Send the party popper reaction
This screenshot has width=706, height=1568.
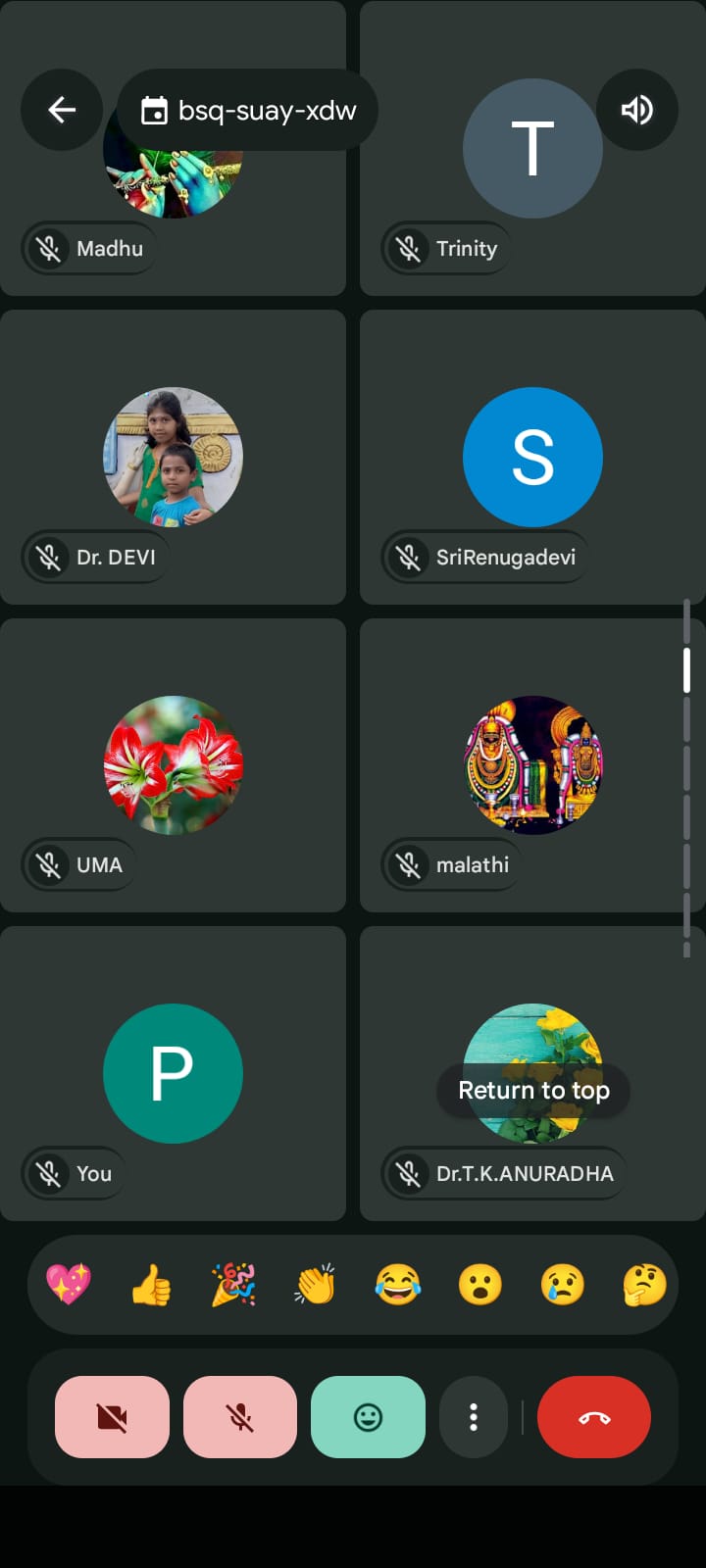[233, 1284]
